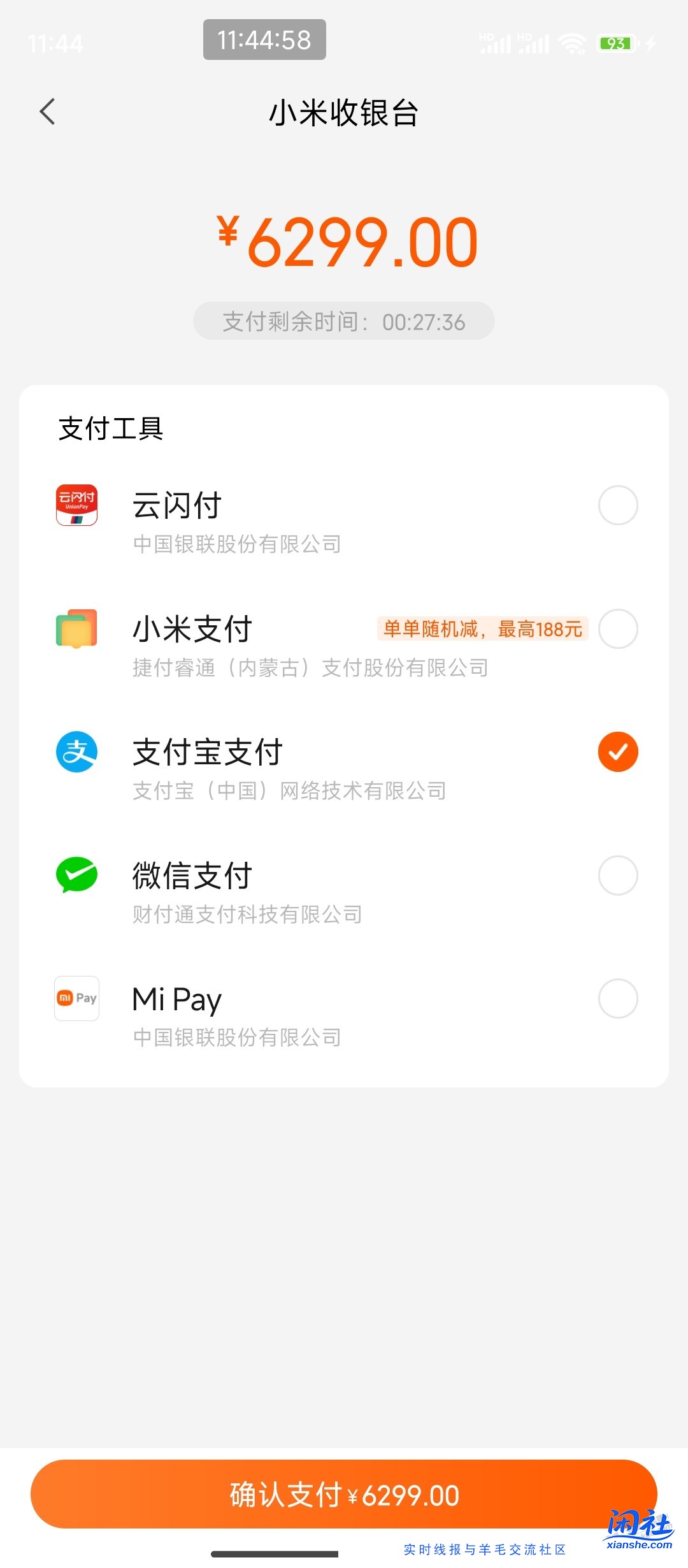The height and width of the screenshot is (1568, 688).
Task: Tap 确认支付¥6299.00 button
Action: click(x=344, y=1495)
